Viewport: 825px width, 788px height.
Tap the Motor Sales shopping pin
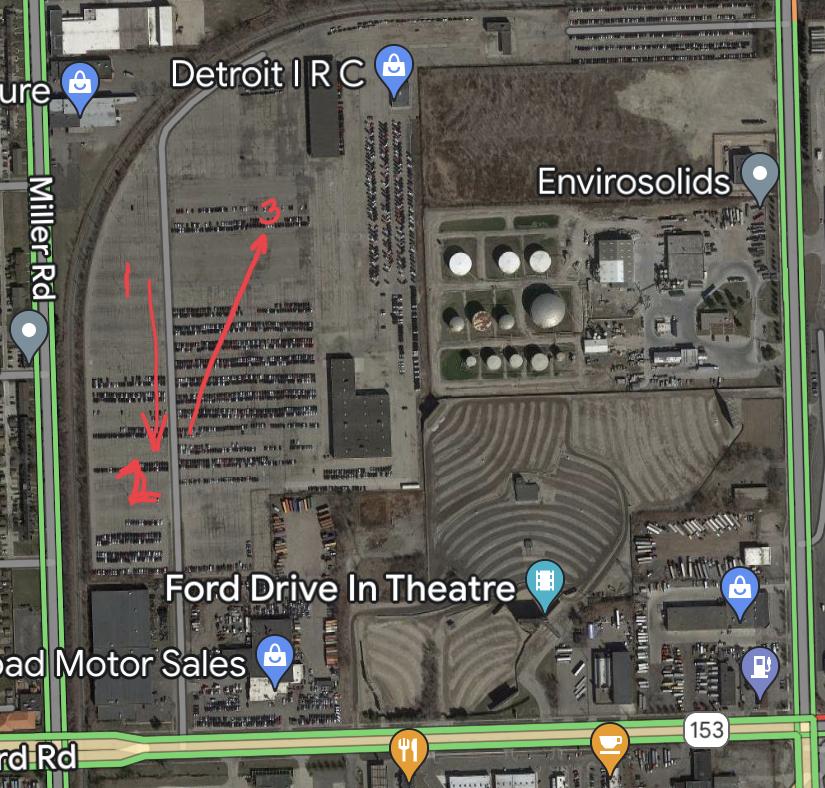272,658
